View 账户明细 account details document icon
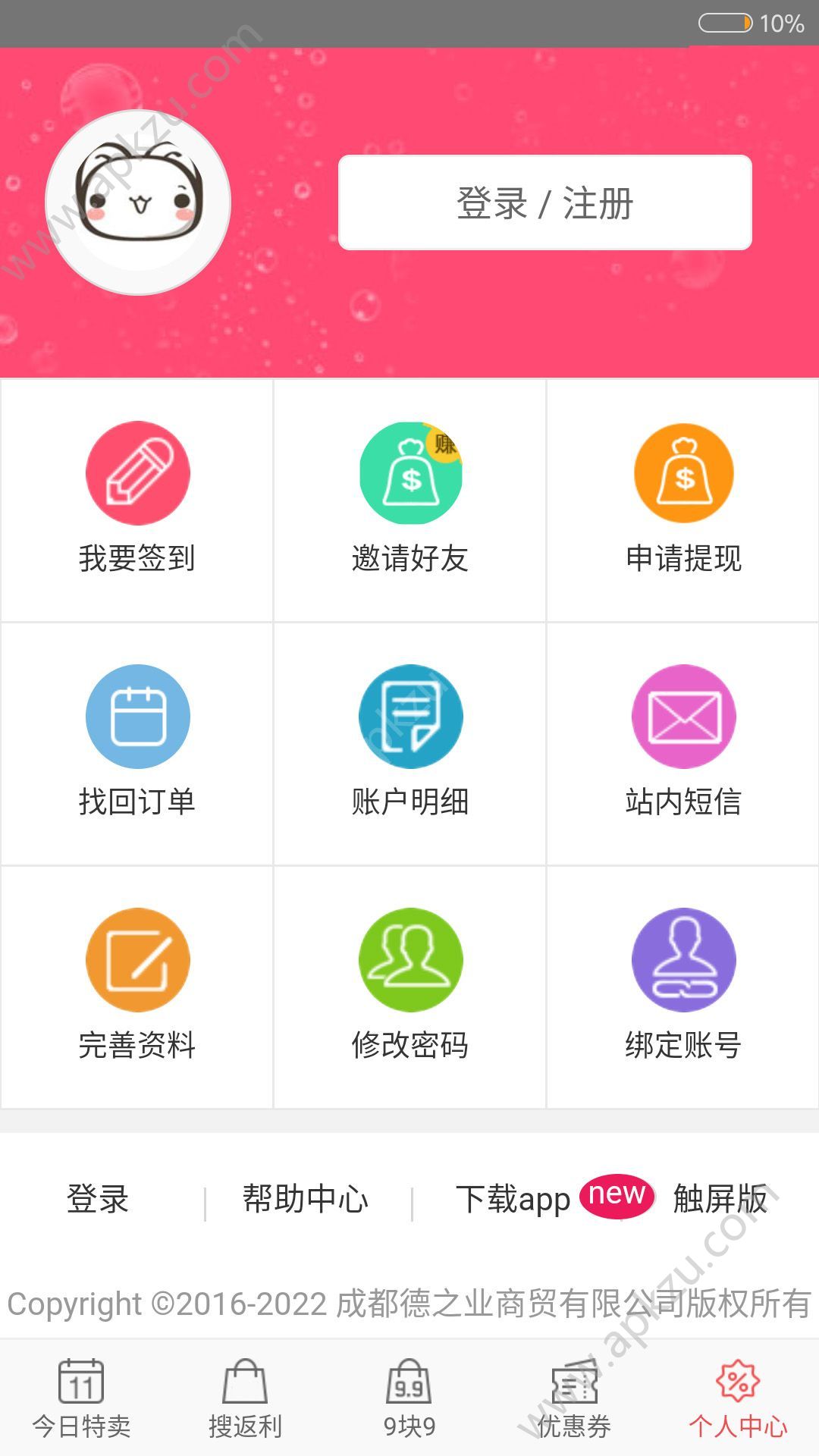The width and height of the screenshot is (819, 1456). (x=409, y=717)
